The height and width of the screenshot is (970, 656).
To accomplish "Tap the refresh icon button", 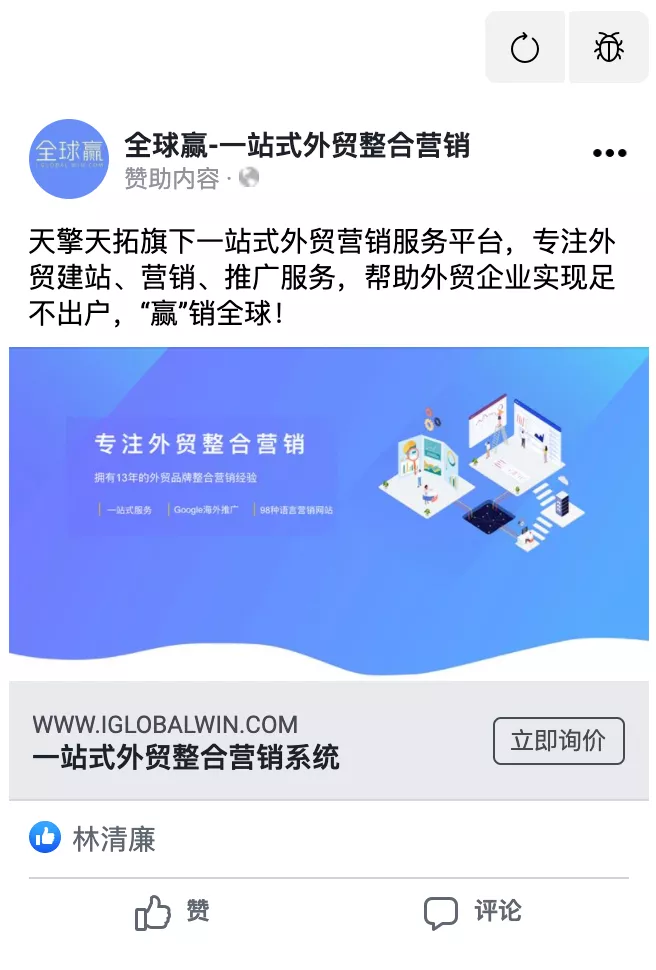I will pyautogui.click(x=525, y=47).
